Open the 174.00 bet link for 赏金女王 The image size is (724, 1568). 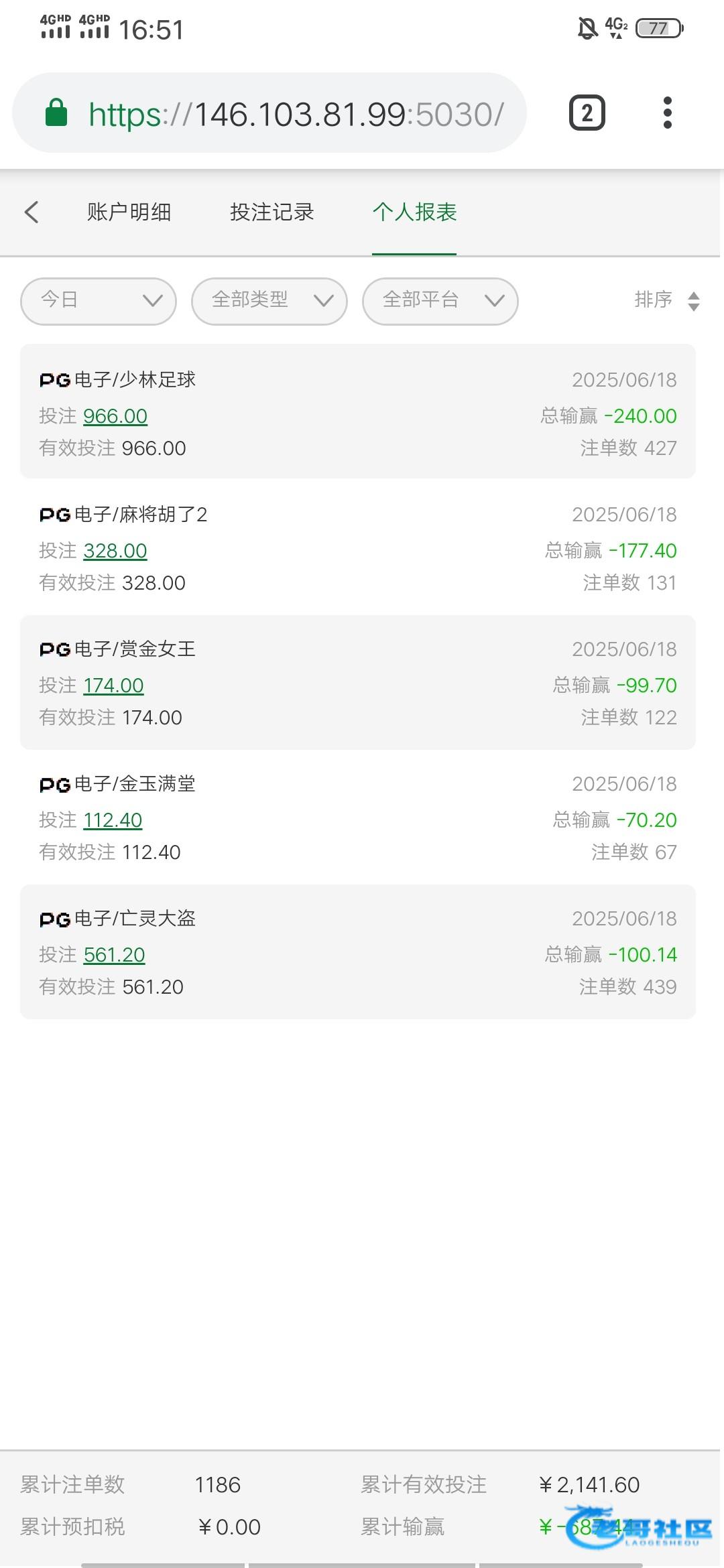pyautogui.click(x=113, y=685)
